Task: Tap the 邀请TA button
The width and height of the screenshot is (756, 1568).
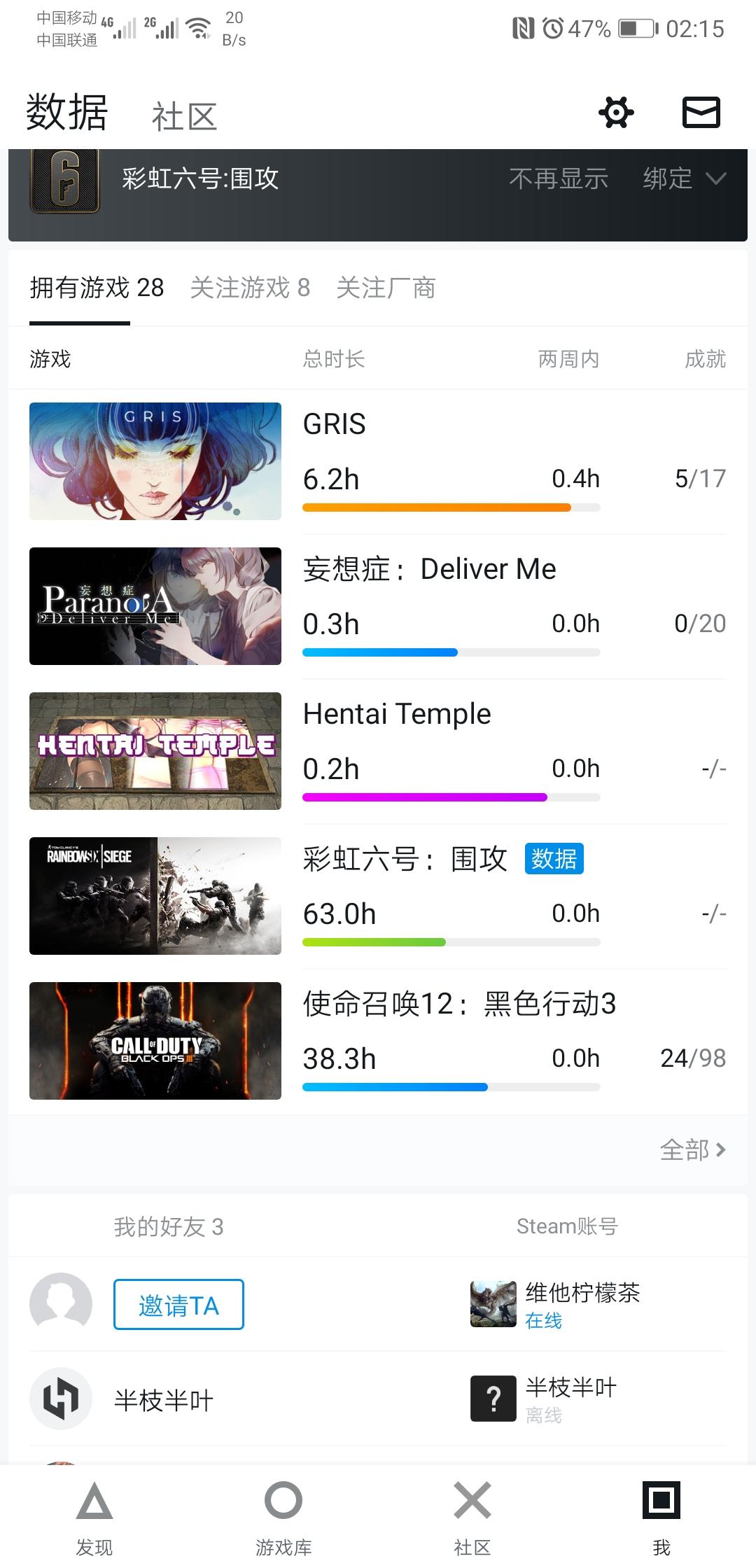Action: 178,1305
